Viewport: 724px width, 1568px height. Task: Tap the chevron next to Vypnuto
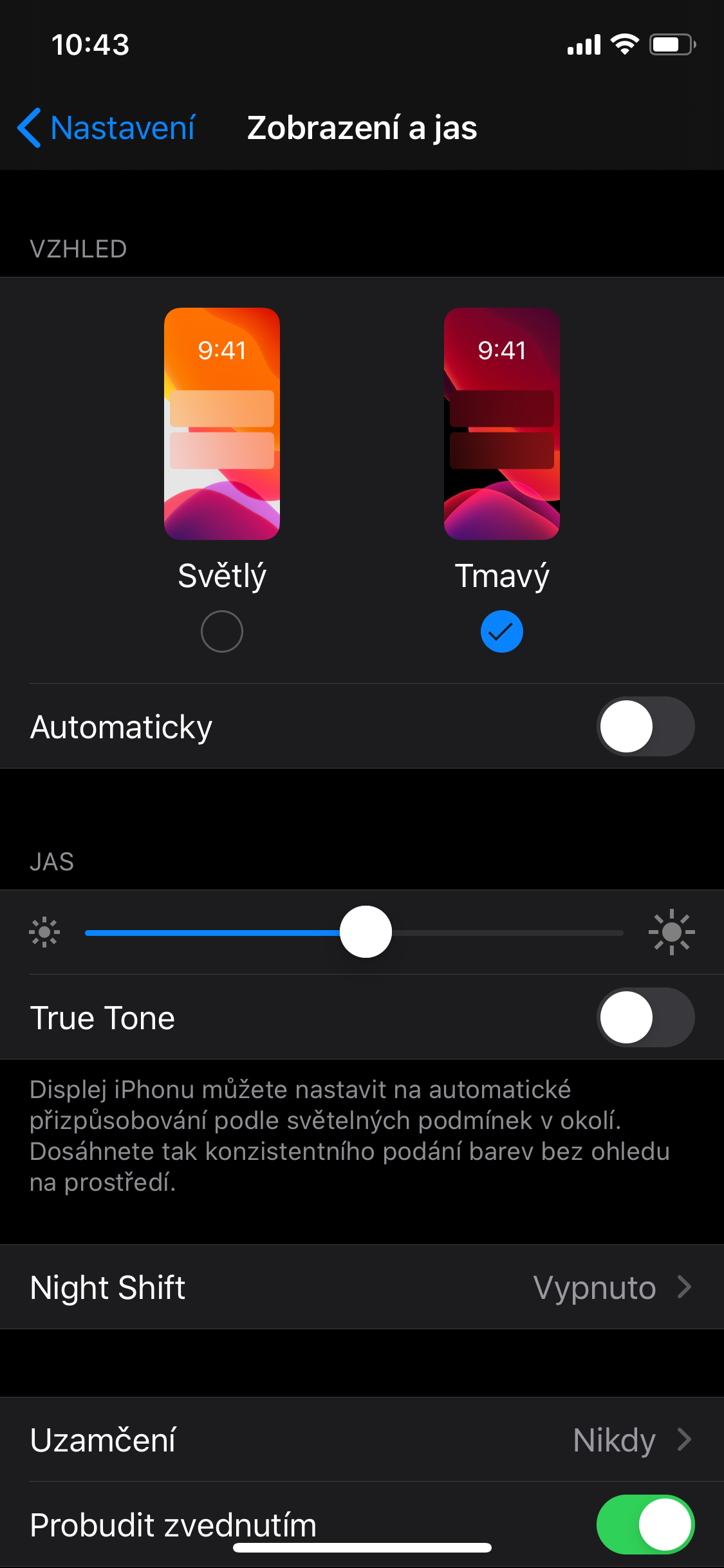pyautogui.click(x=684, y=1287)
